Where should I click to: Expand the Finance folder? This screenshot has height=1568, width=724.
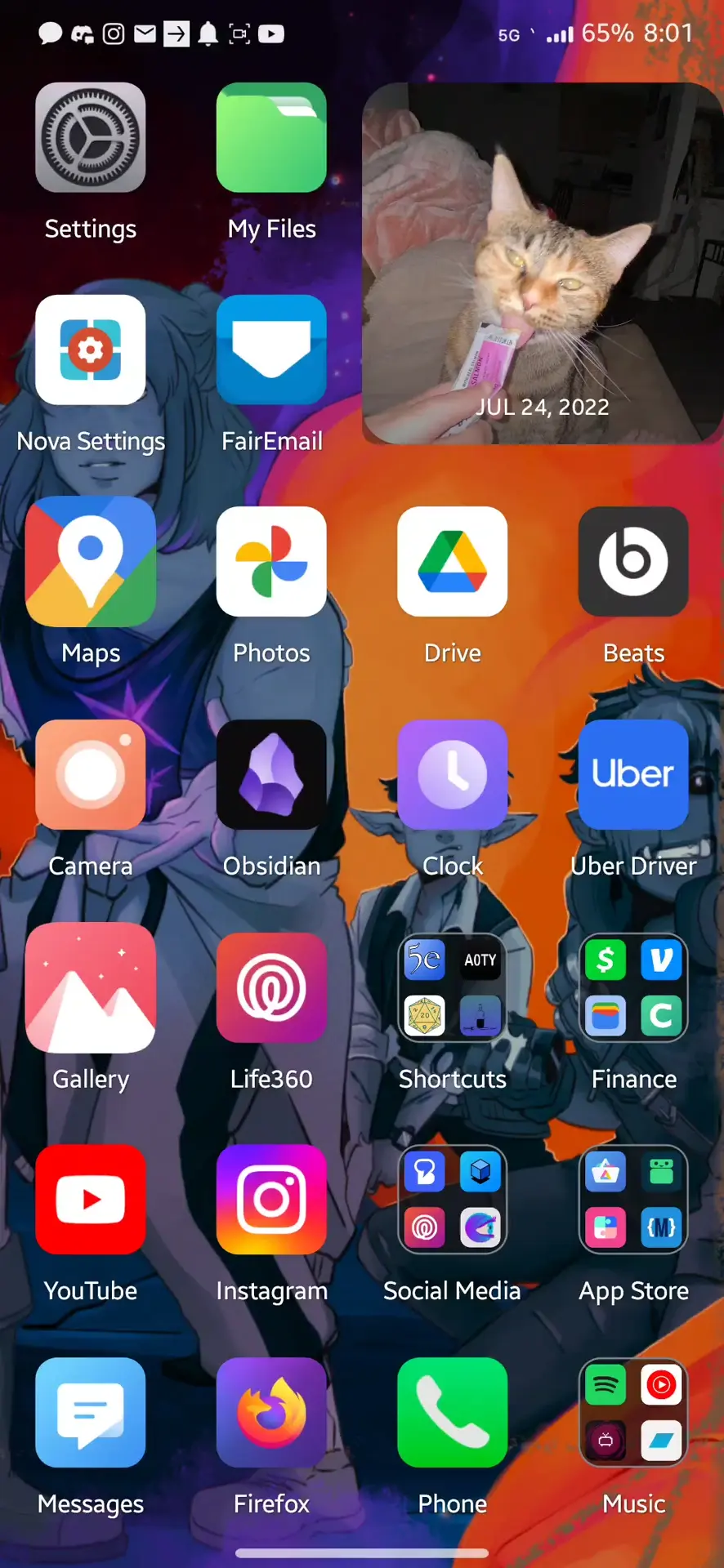click(633, 987)
